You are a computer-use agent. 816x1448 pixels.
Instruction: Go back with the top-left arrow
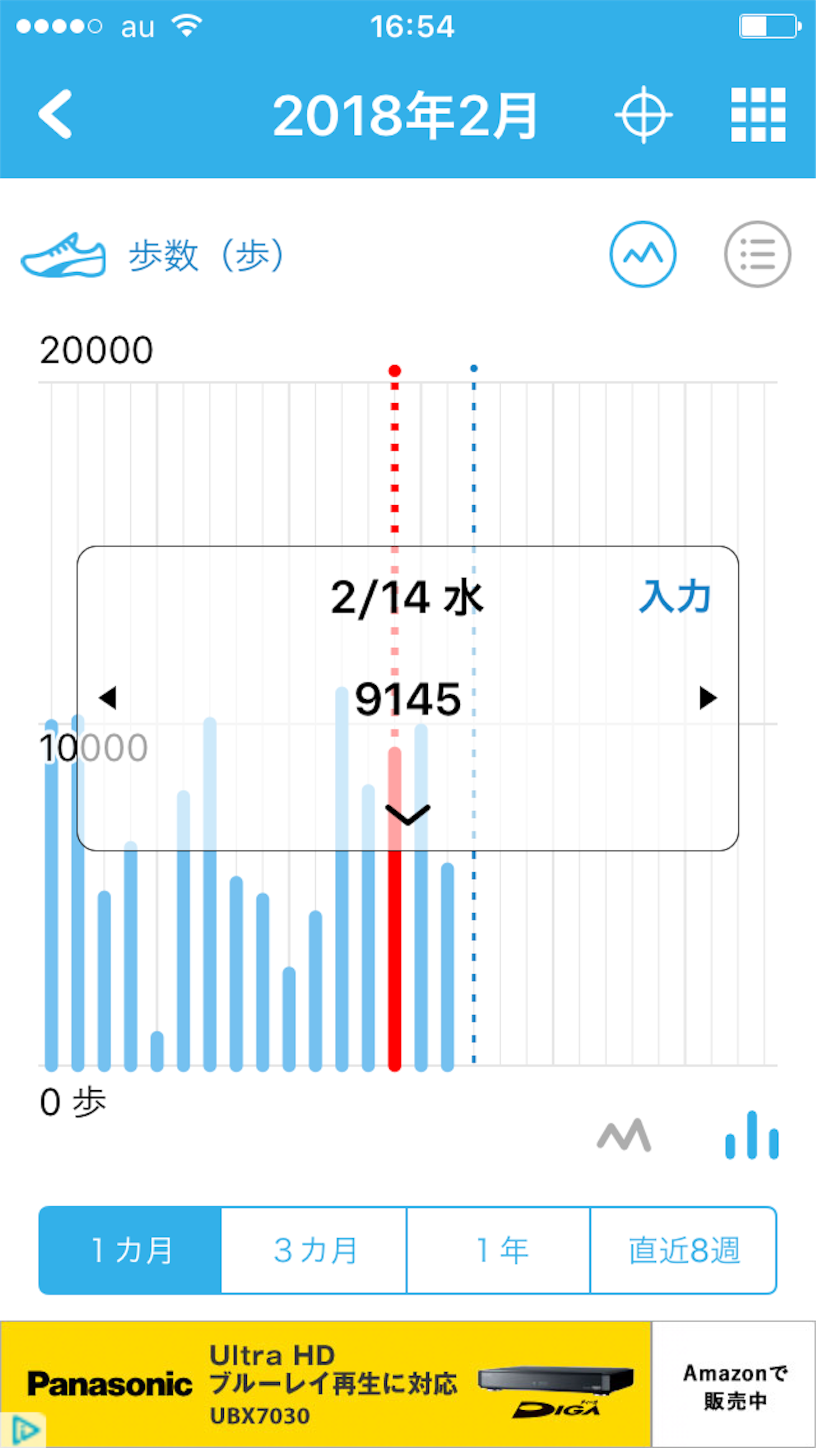coord(56,115)
